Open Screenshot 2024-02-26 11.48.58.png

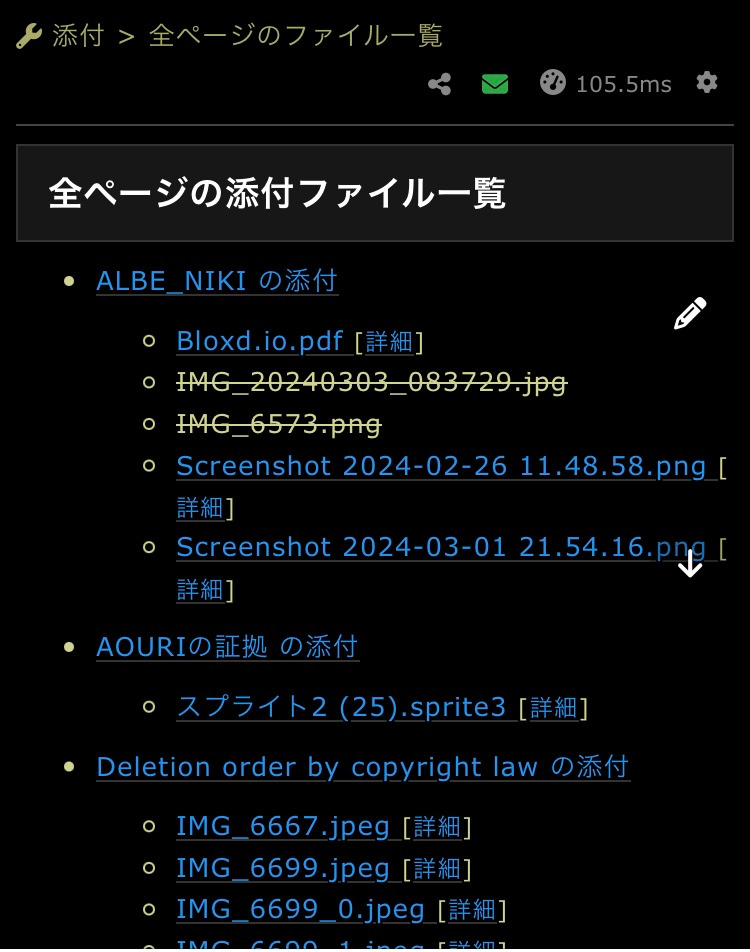point(441,466)
